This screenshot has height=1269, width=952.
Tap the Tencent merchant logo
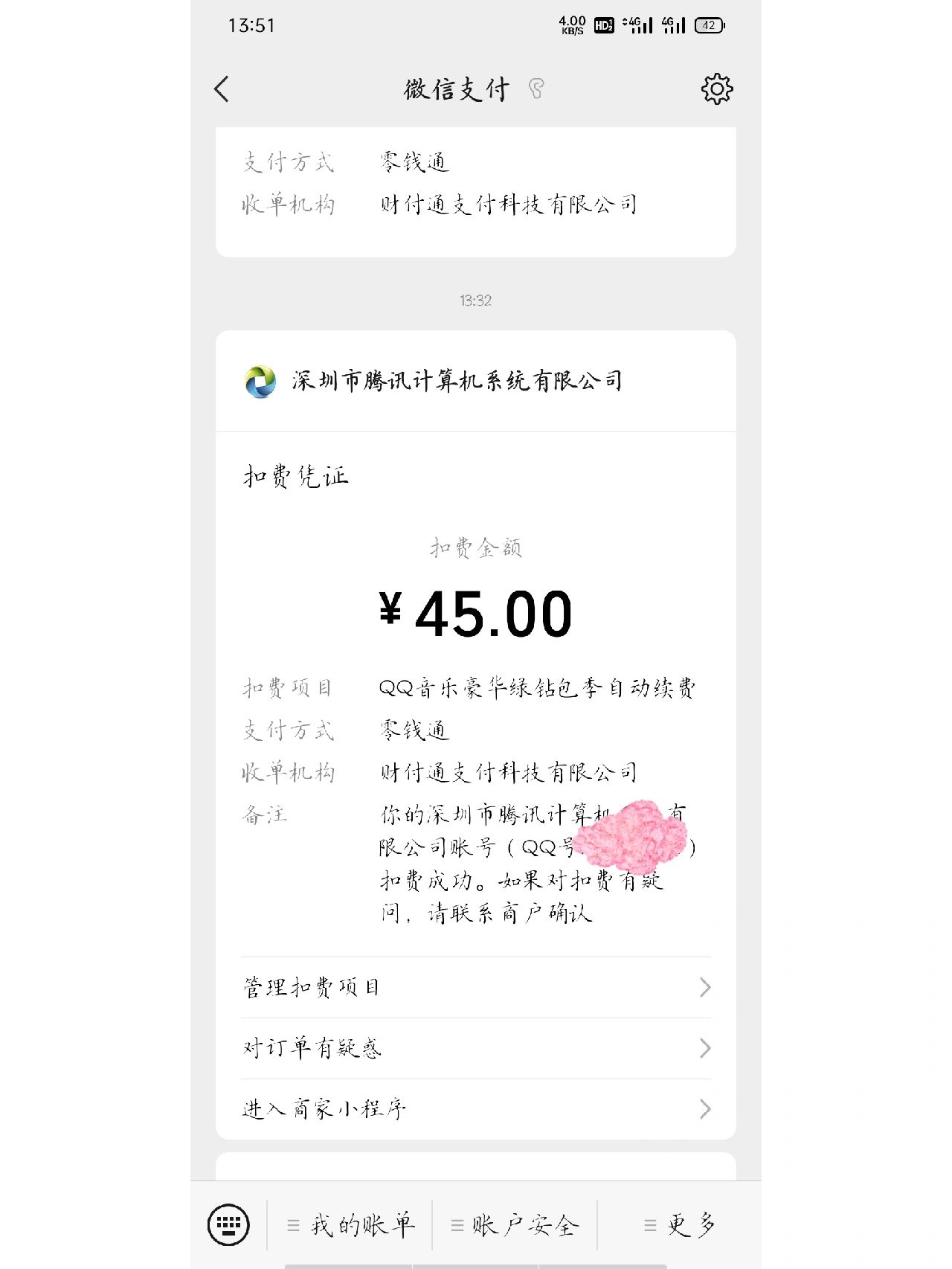click(257, 382)
